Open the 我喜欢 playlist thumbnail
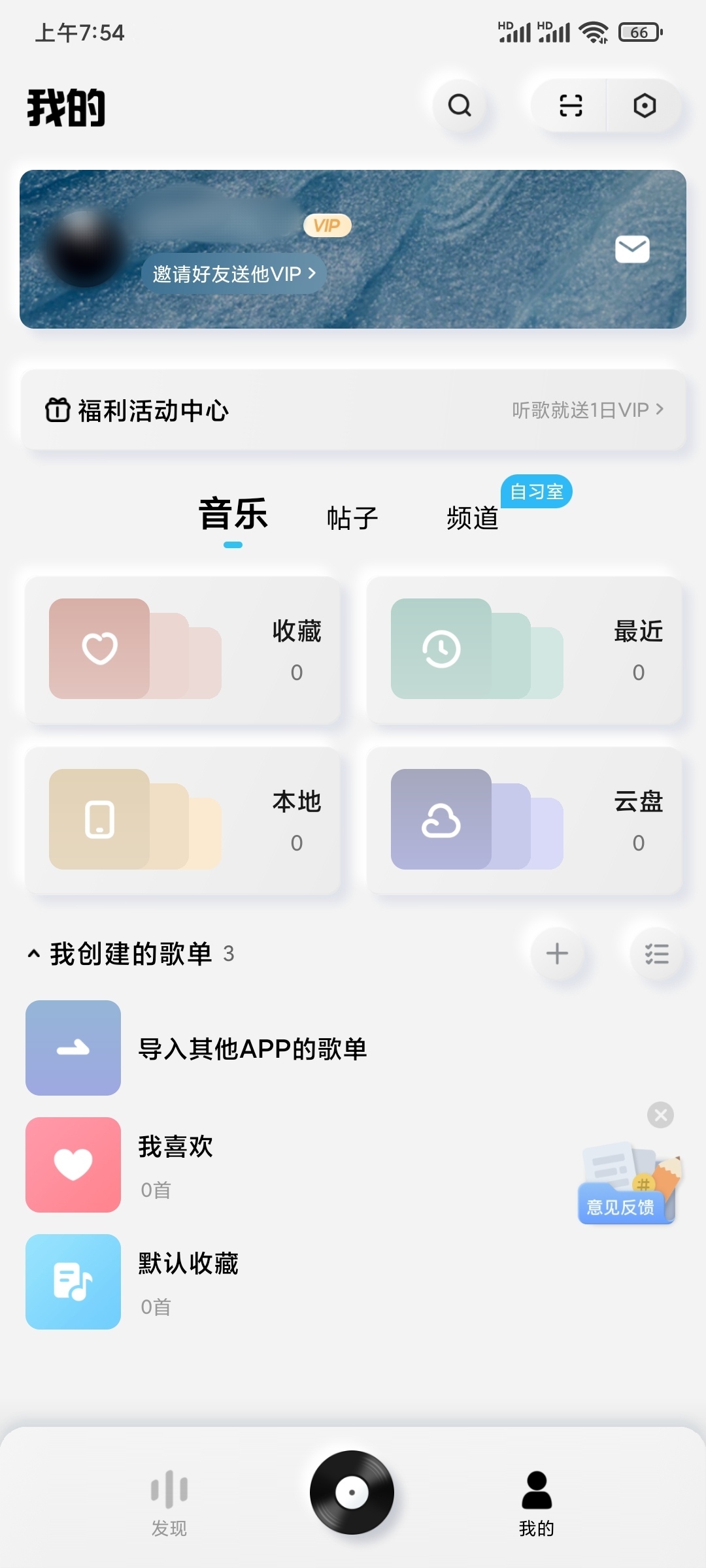The height and width of the screenshot is (1568, 706). point(73,1166)
